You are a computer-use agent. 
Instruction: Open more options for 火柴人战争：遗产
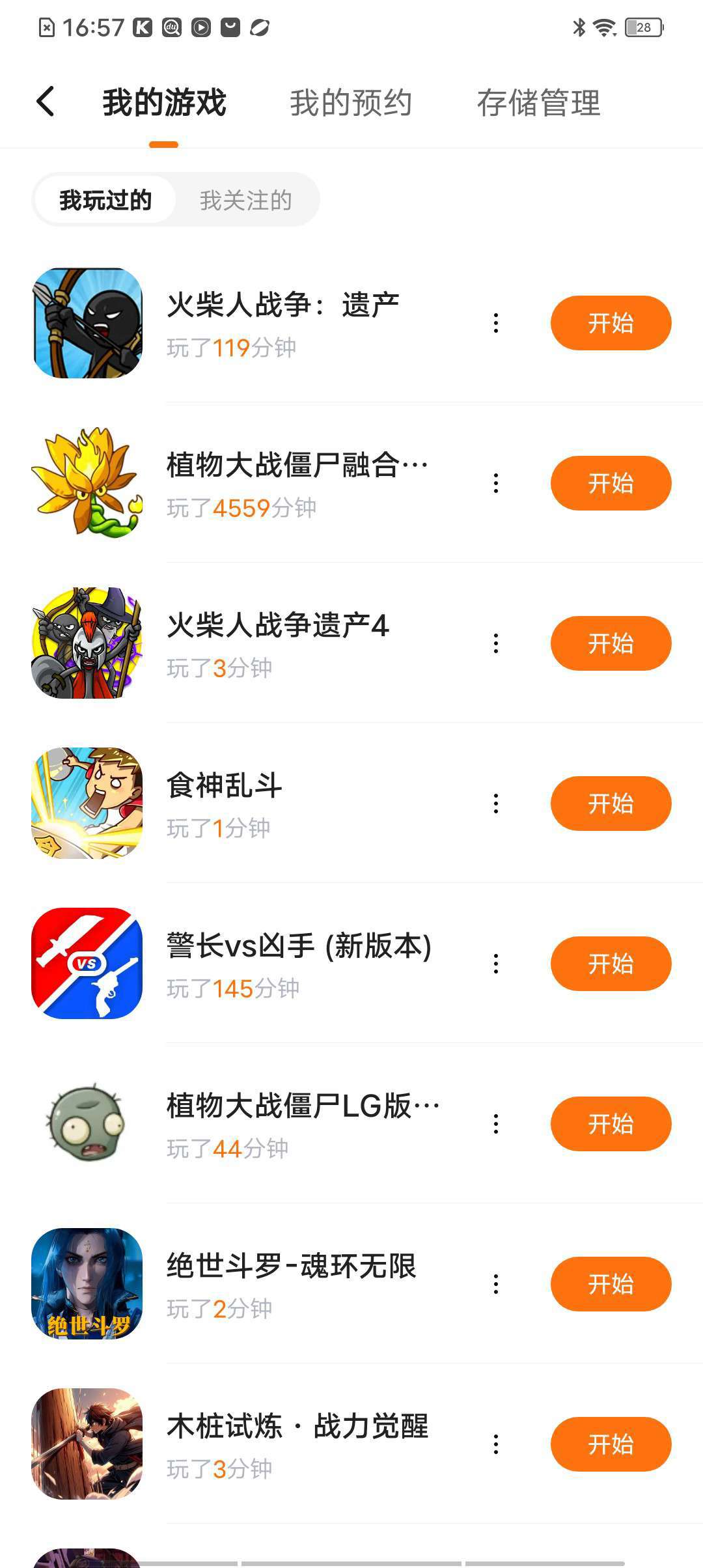[496, 323]
